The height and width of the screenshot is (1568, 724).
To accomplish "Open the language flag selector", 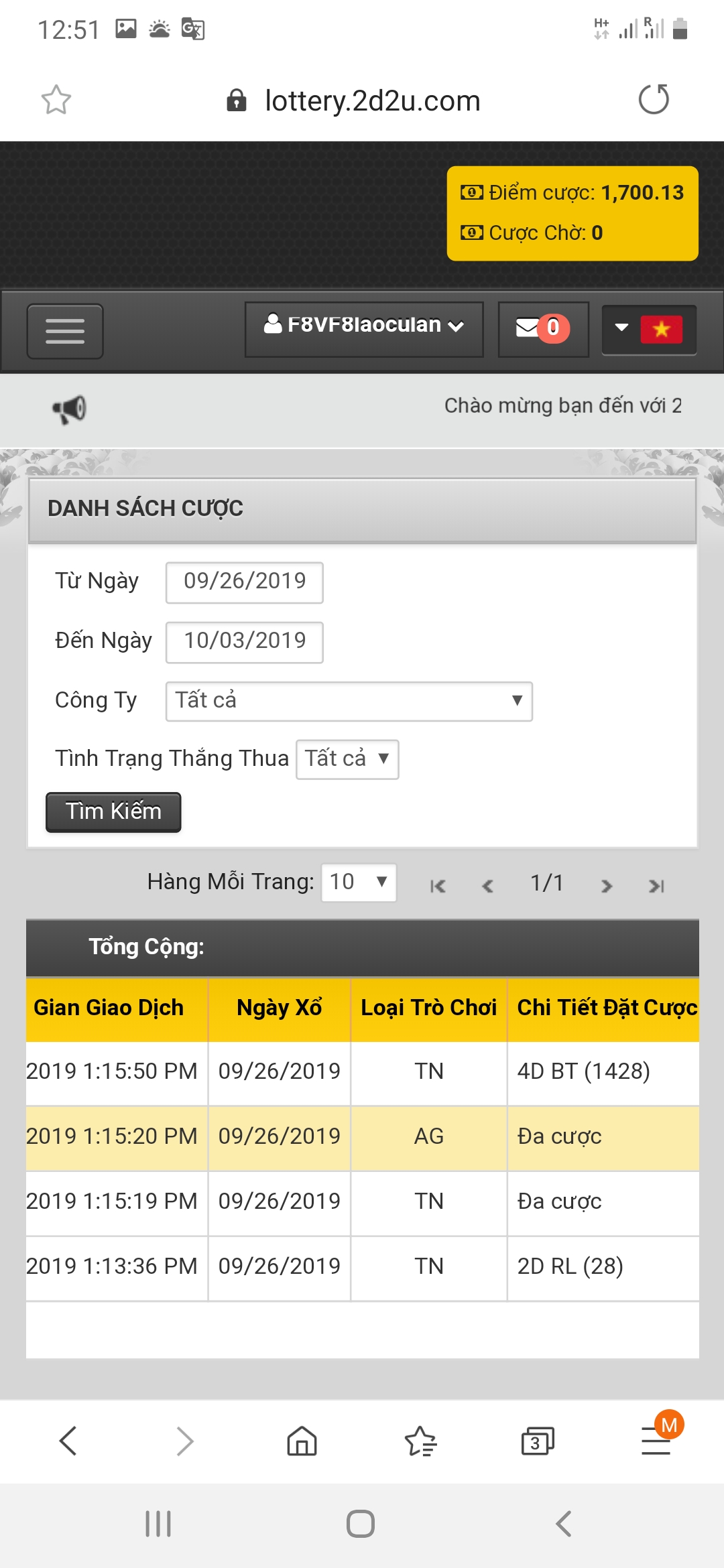I will pyautogui.click(x=649, y=329).
